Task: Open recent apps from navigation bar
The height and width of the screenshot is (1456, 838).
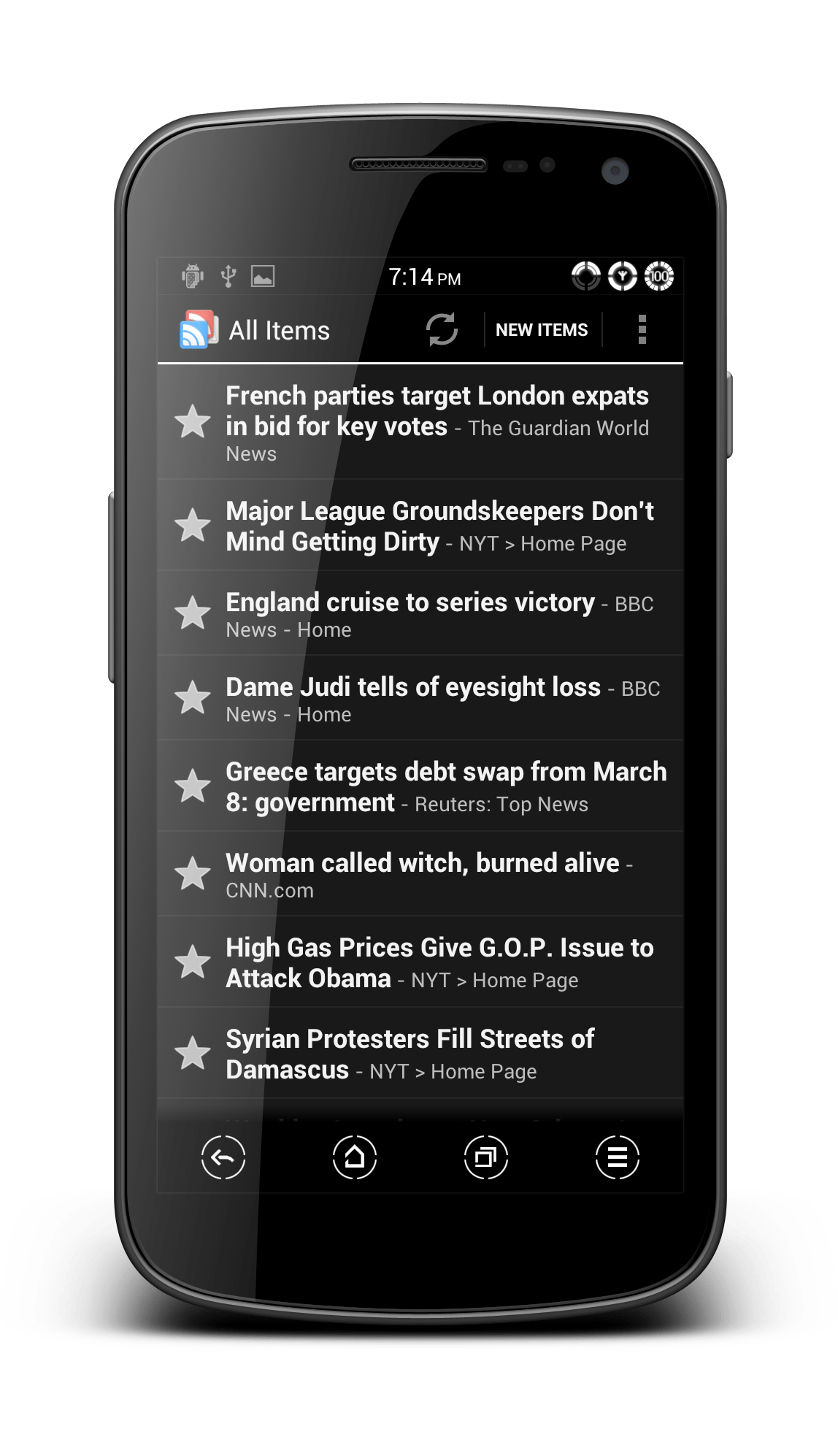Action: click(x=486, y=1157)
